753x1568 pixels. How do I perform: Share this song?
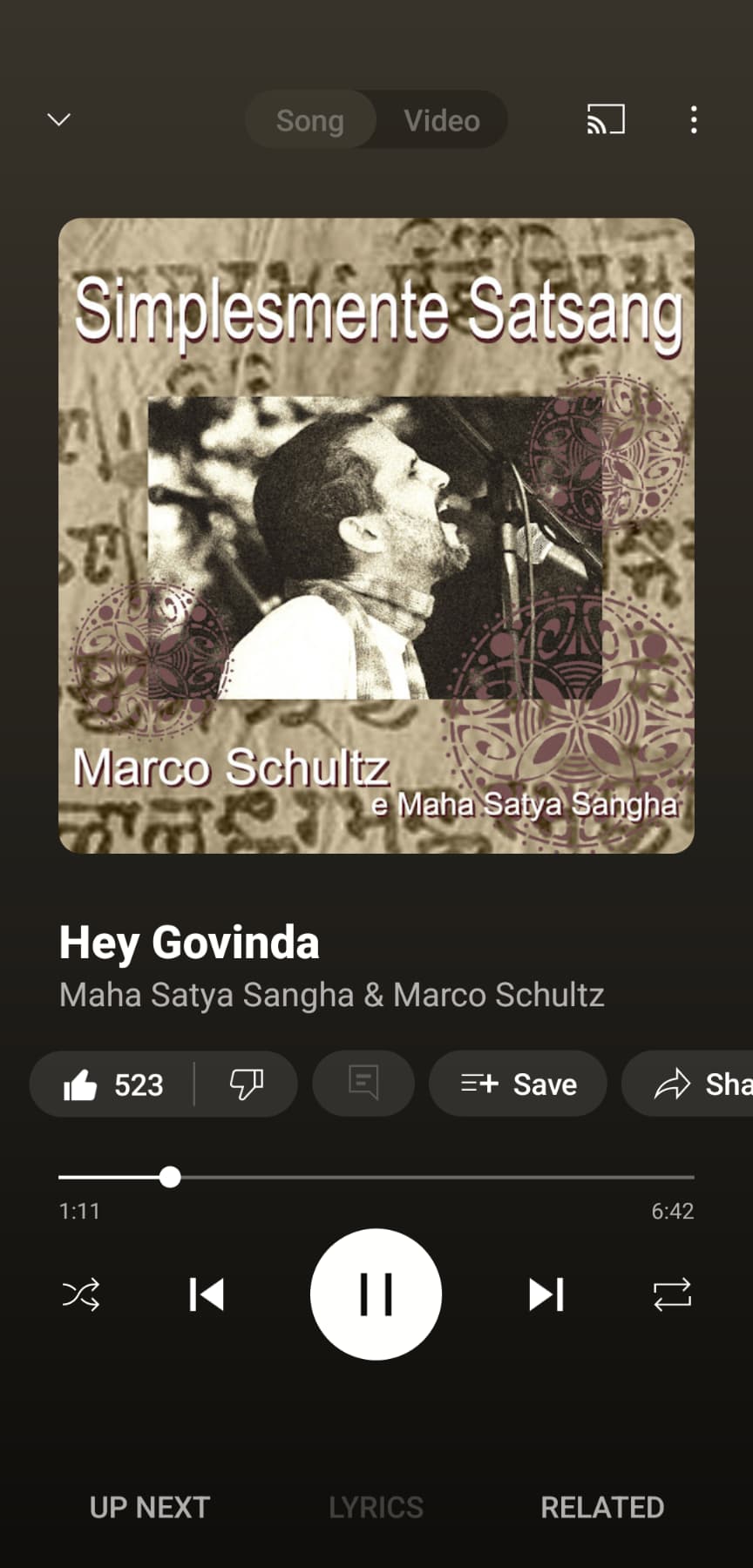pos(688,1084)
